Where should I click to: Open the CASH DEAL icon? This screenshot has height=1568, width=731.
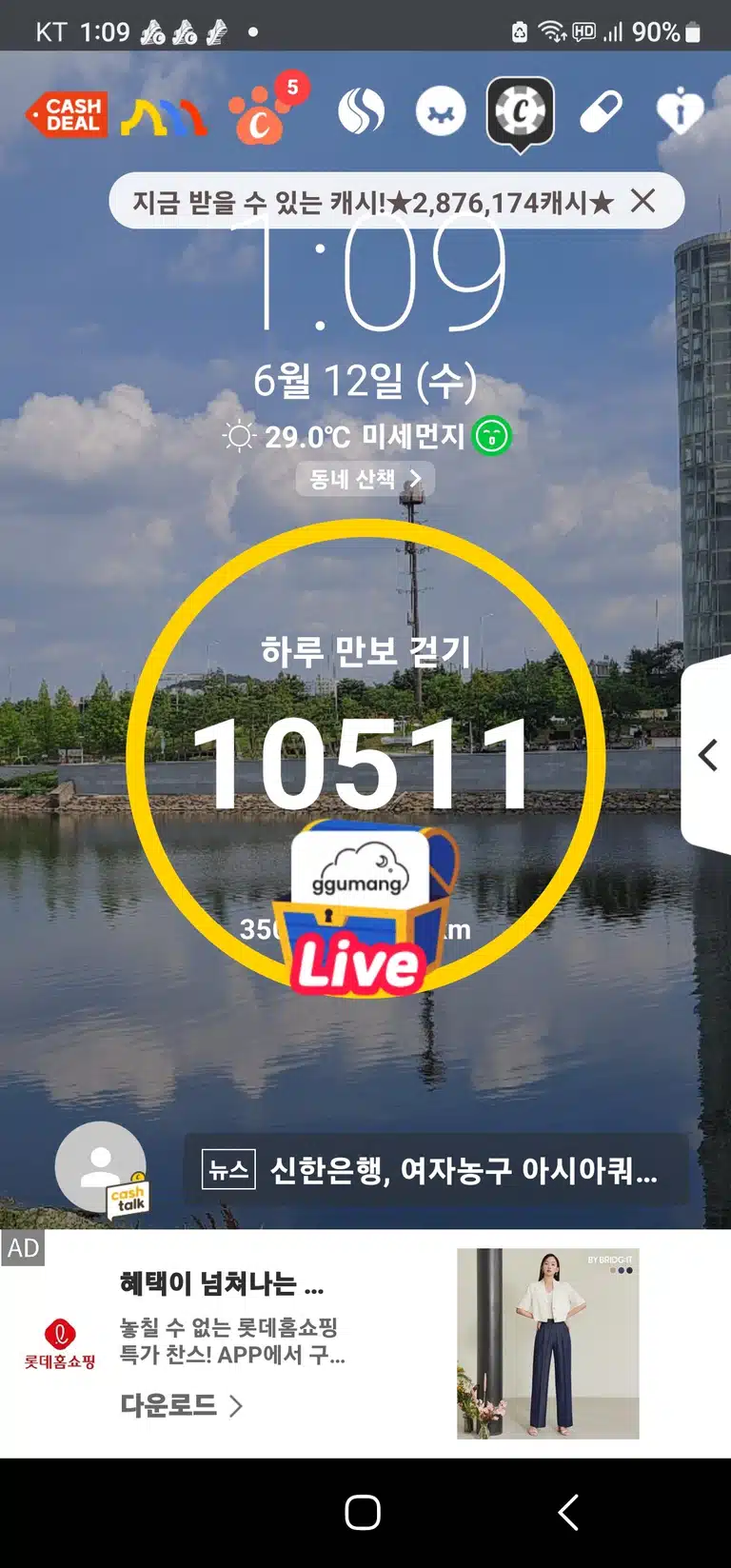67,115
